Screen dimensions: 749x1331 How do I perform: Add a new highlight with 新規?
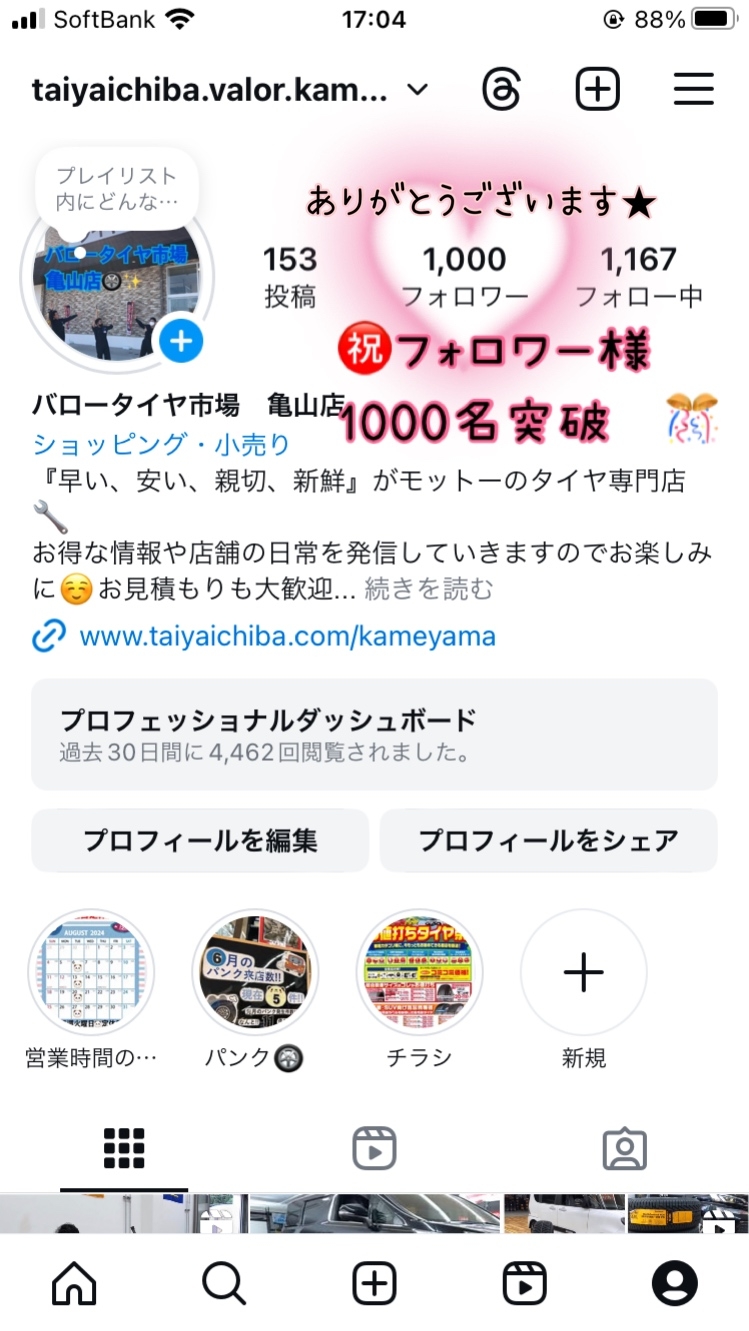click(x=583, y=972)
